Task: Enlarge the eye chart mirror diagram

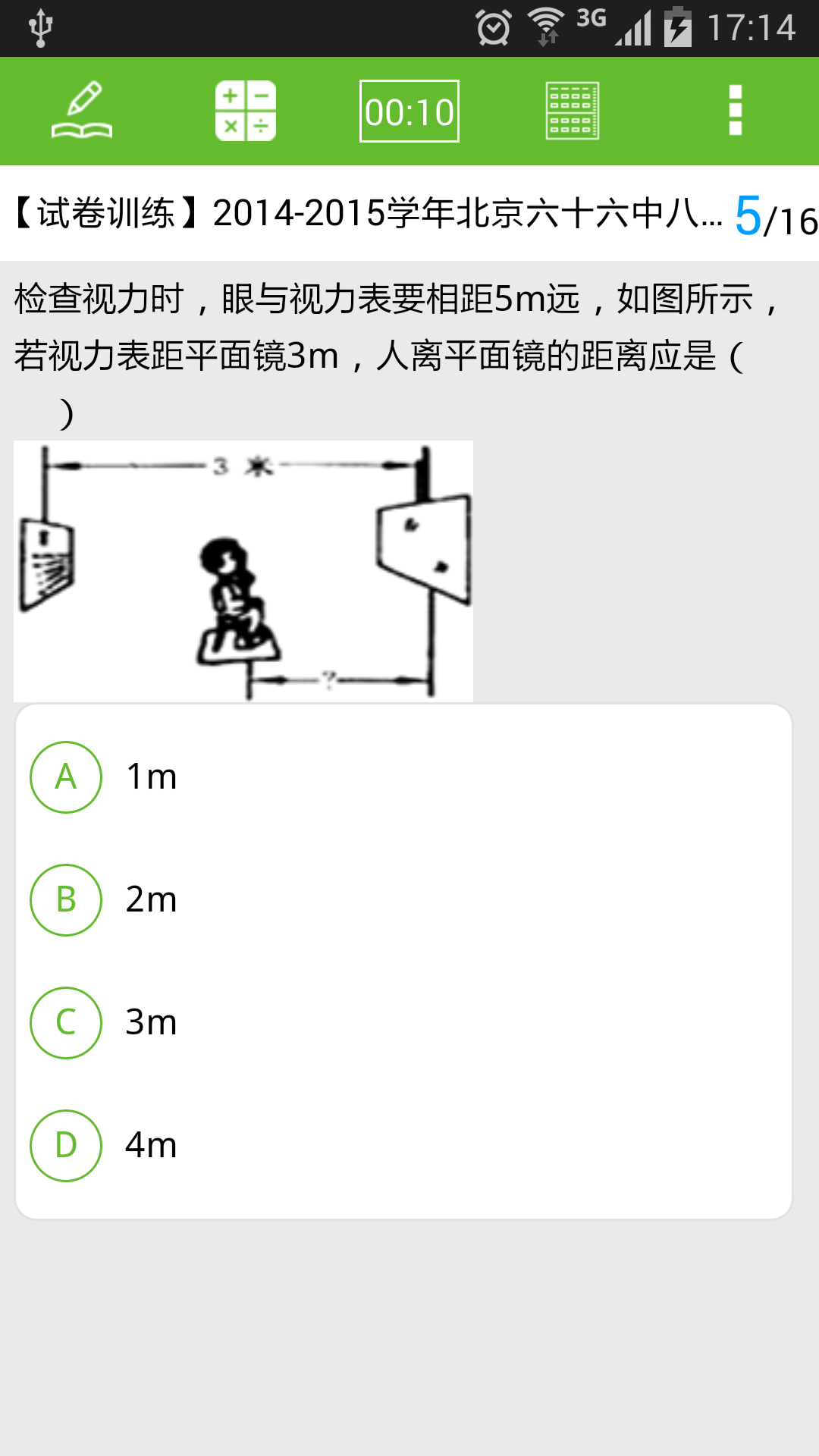Action: pyautogui.click(x=243, y=571)
